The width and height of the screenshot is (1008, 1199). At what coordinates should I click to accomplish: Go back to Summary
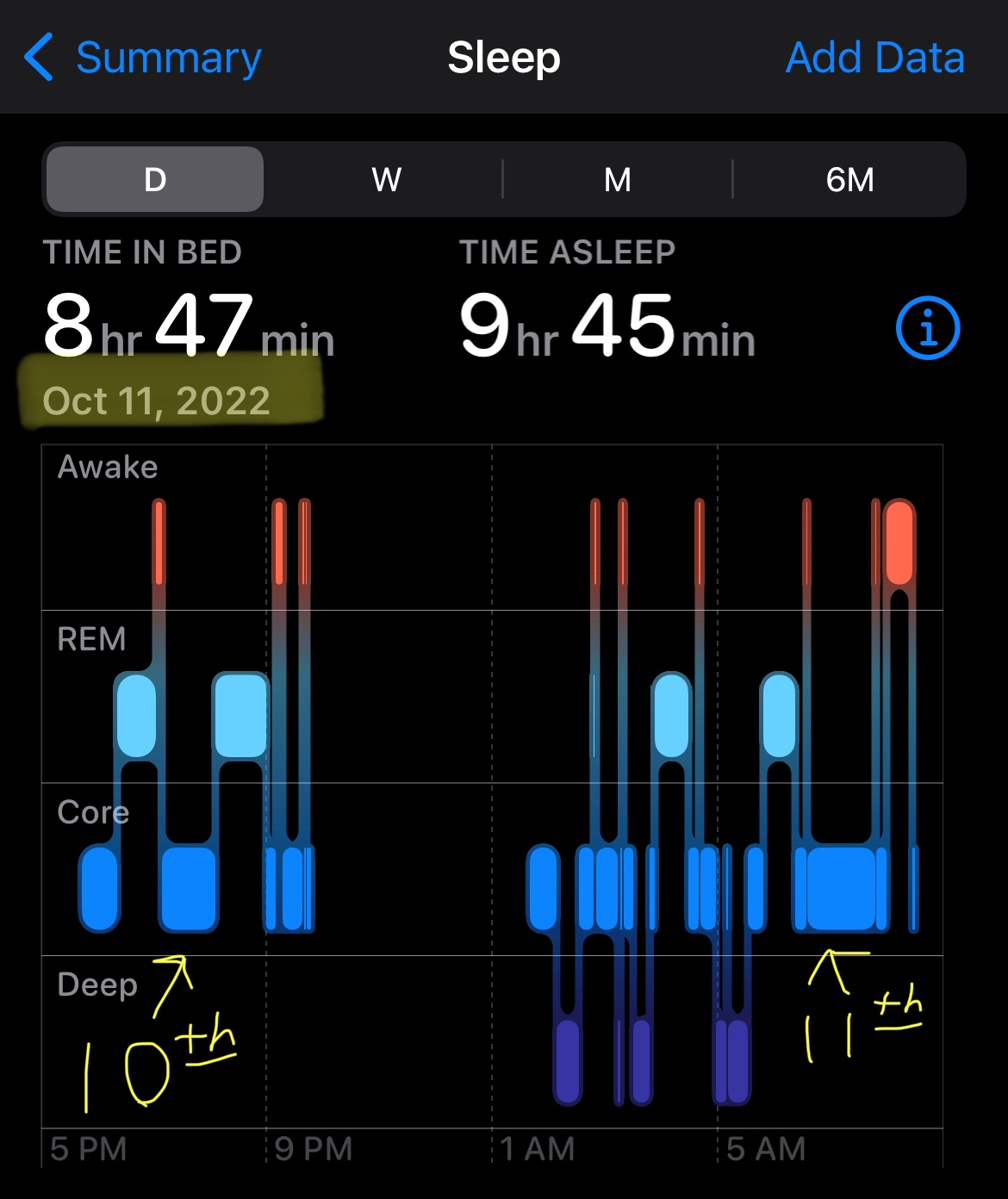pyautogui.click(x=144, y=59)
